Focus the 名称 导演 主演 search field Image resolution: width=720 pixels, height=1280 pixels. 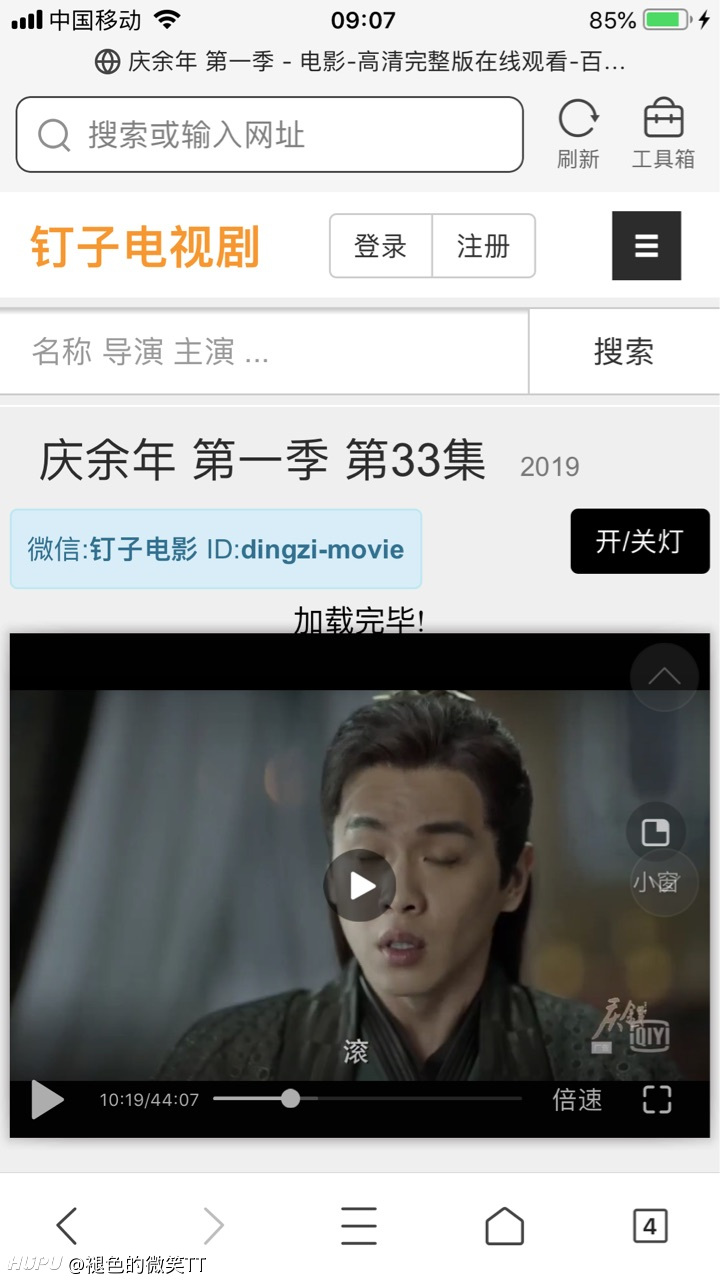pos(264,351)
